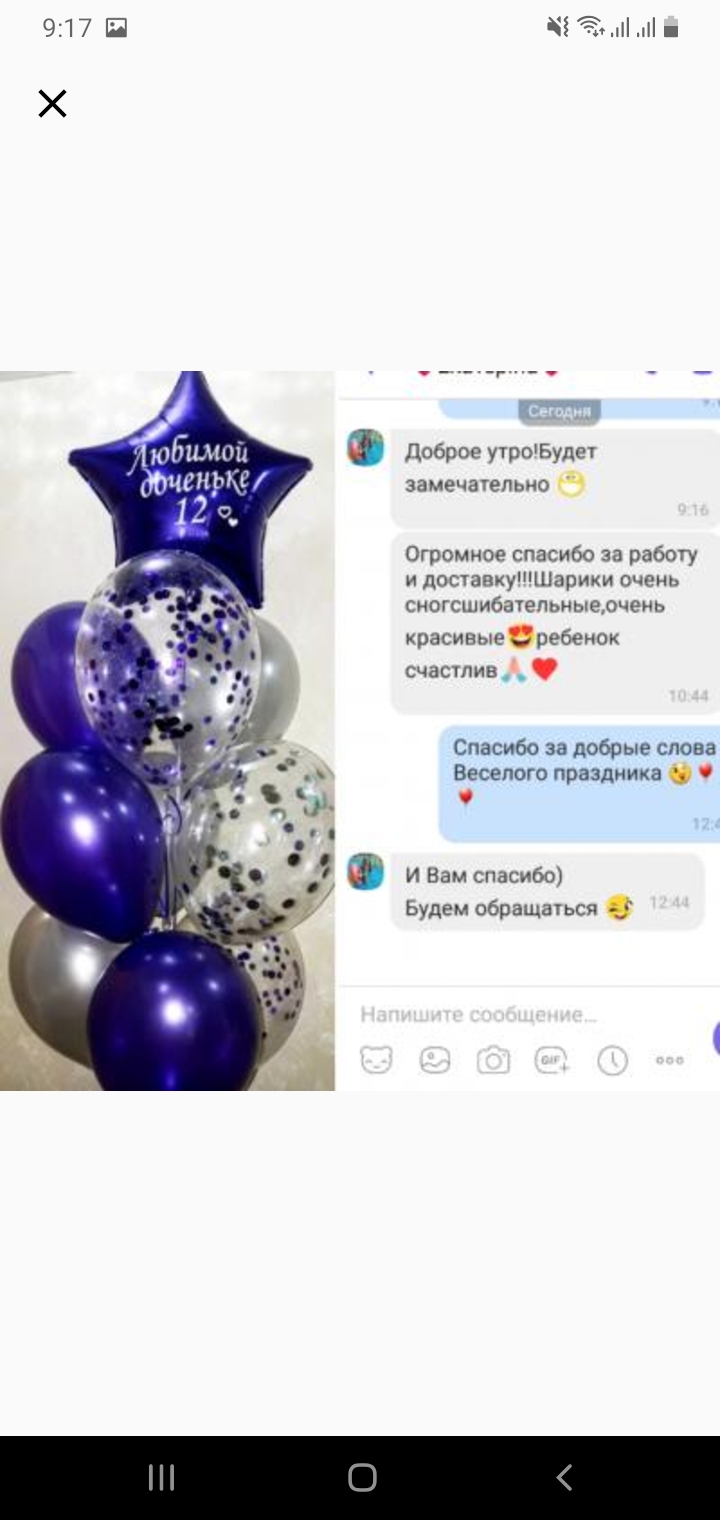Go back using the system navigation arrow
Image resolution: width=720 pixels, height=1520 pixels.
564,1477
